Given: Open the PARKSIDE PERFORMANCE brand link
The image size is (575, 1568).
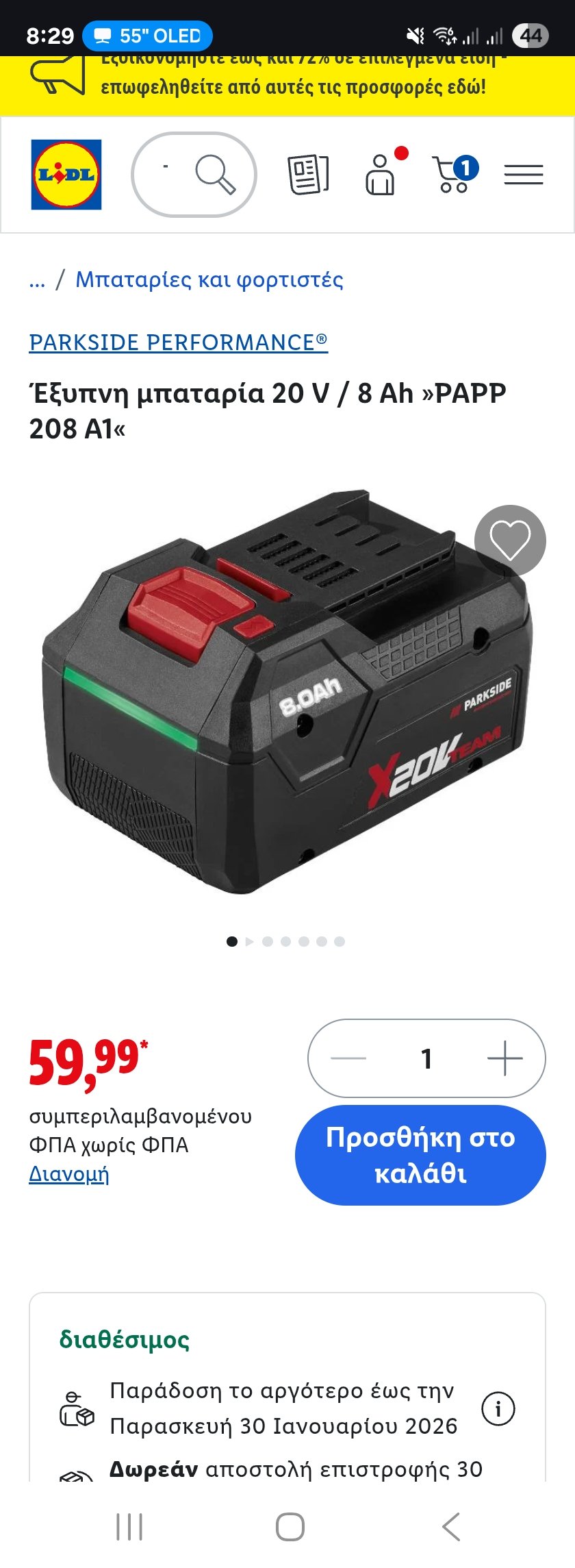Looking at the screenshot, I should click(178, 342).
